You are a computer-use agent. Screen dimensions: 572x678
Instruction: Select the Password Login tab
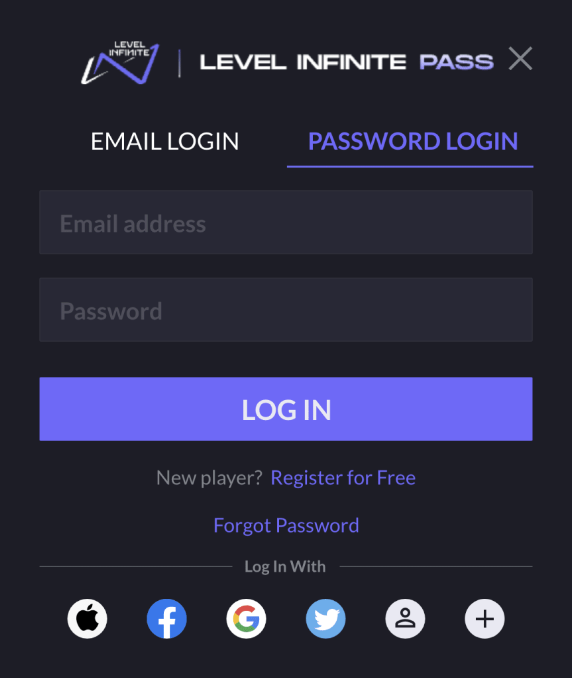pyautogui.click(x=412, y=141)
